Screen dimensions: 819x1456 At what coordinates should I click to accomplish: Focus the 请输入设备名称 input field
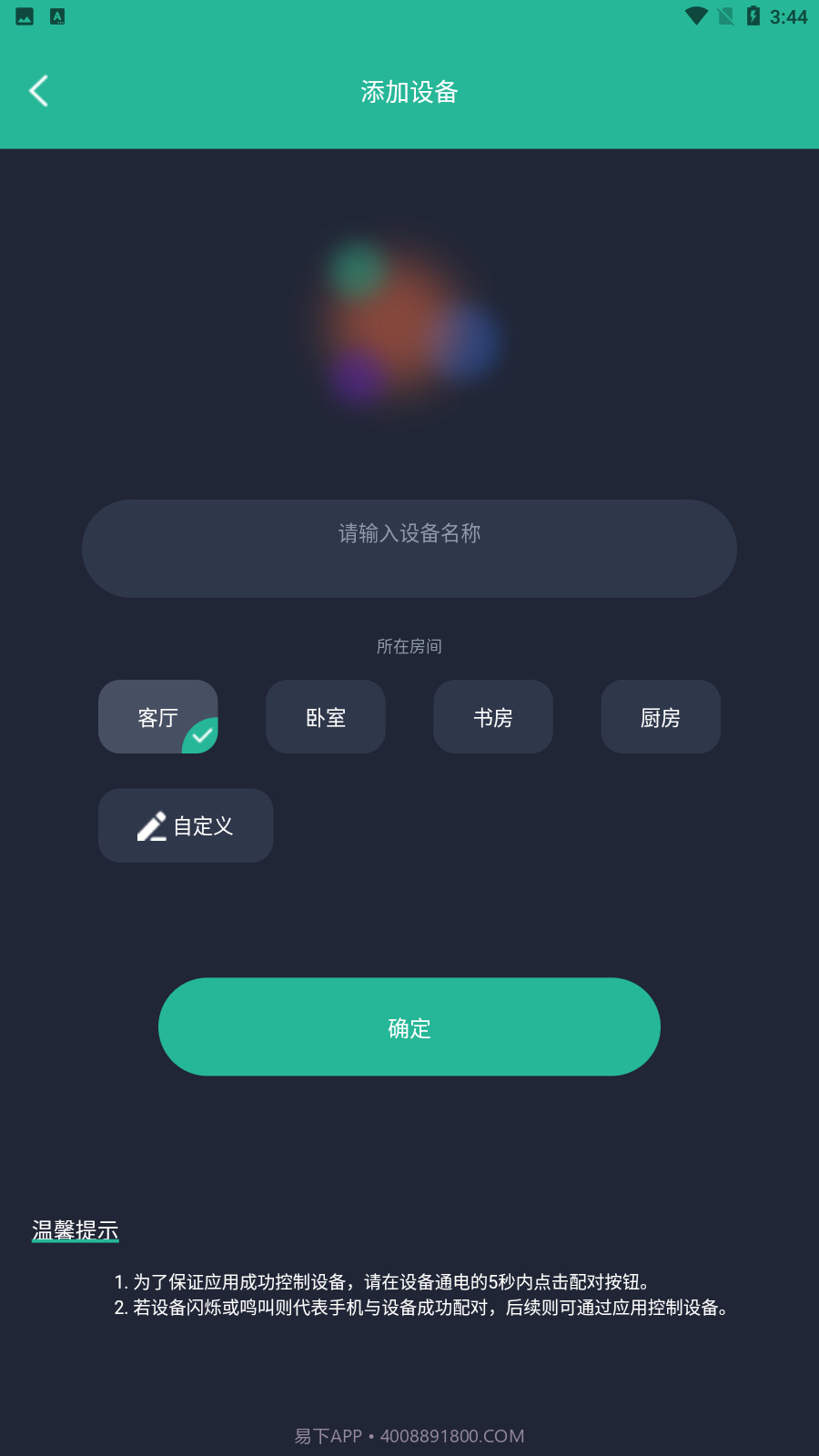[x=409, y=548]
